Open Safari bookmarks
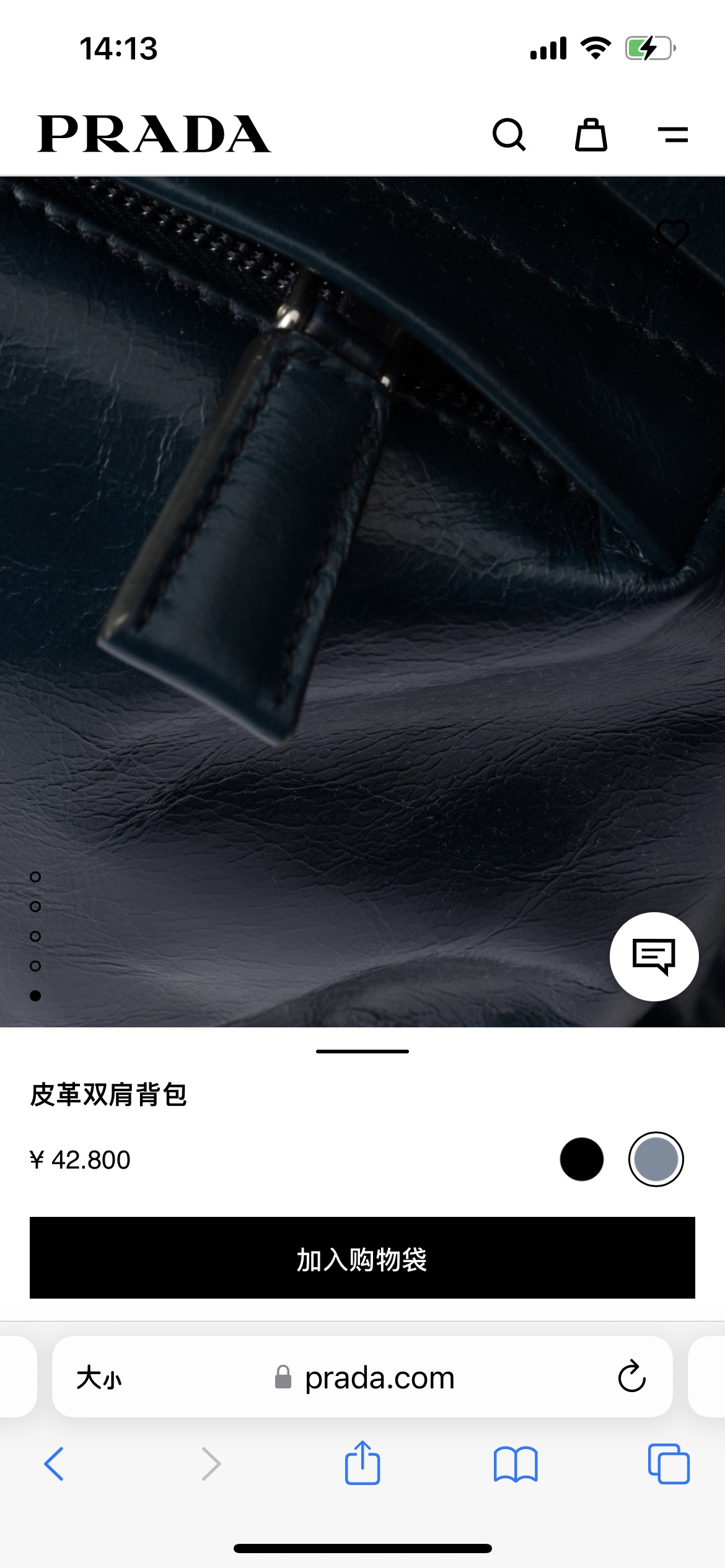 [516, 1464]
